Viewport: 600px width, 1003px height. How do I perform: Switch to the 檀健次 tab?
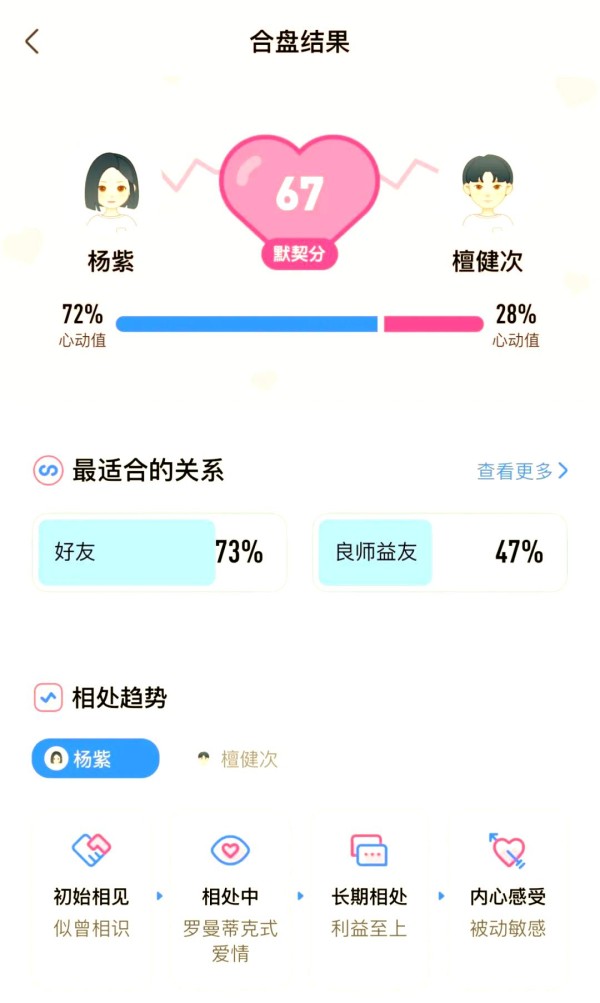[x=237, y=759]
